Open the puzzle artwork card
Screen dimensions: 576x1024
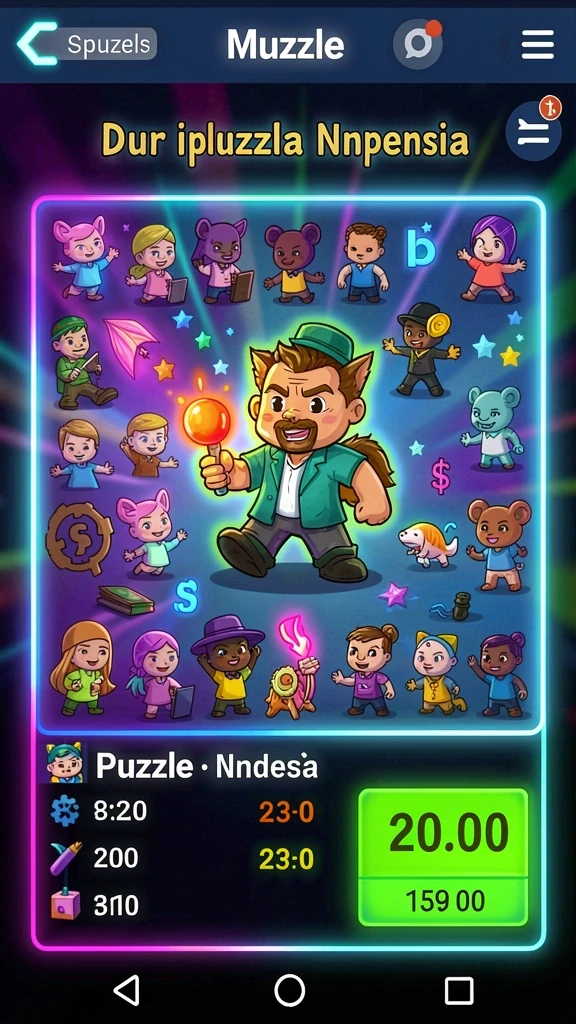click(289, 465)
